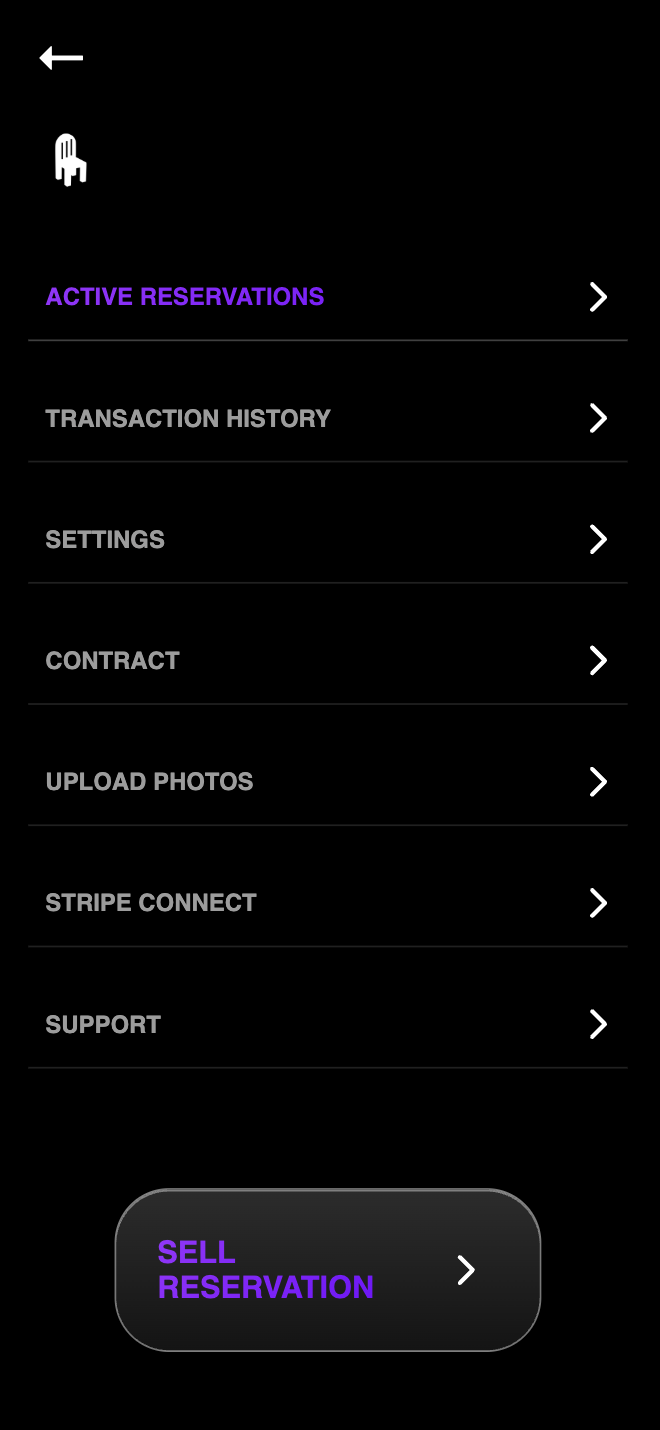
Task: Open the Settings row
Action: coord(327,539)
